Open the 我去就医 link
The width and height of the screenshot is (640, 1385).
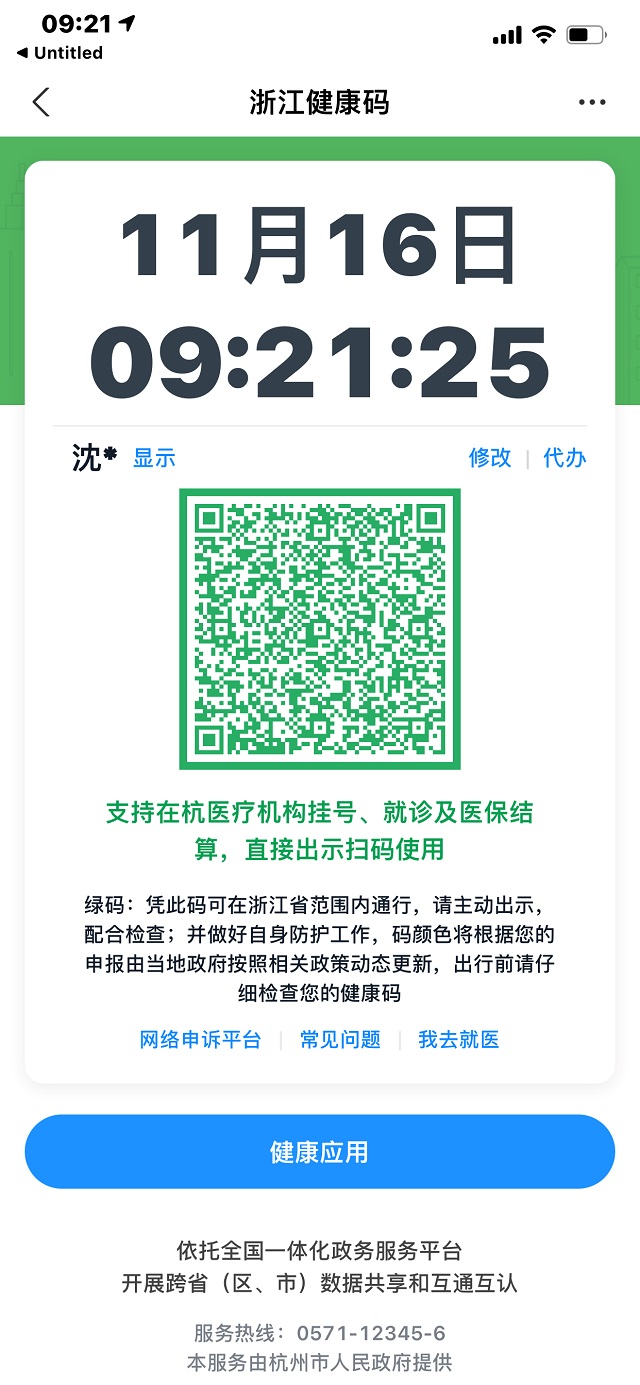(x=458, y=1040)
